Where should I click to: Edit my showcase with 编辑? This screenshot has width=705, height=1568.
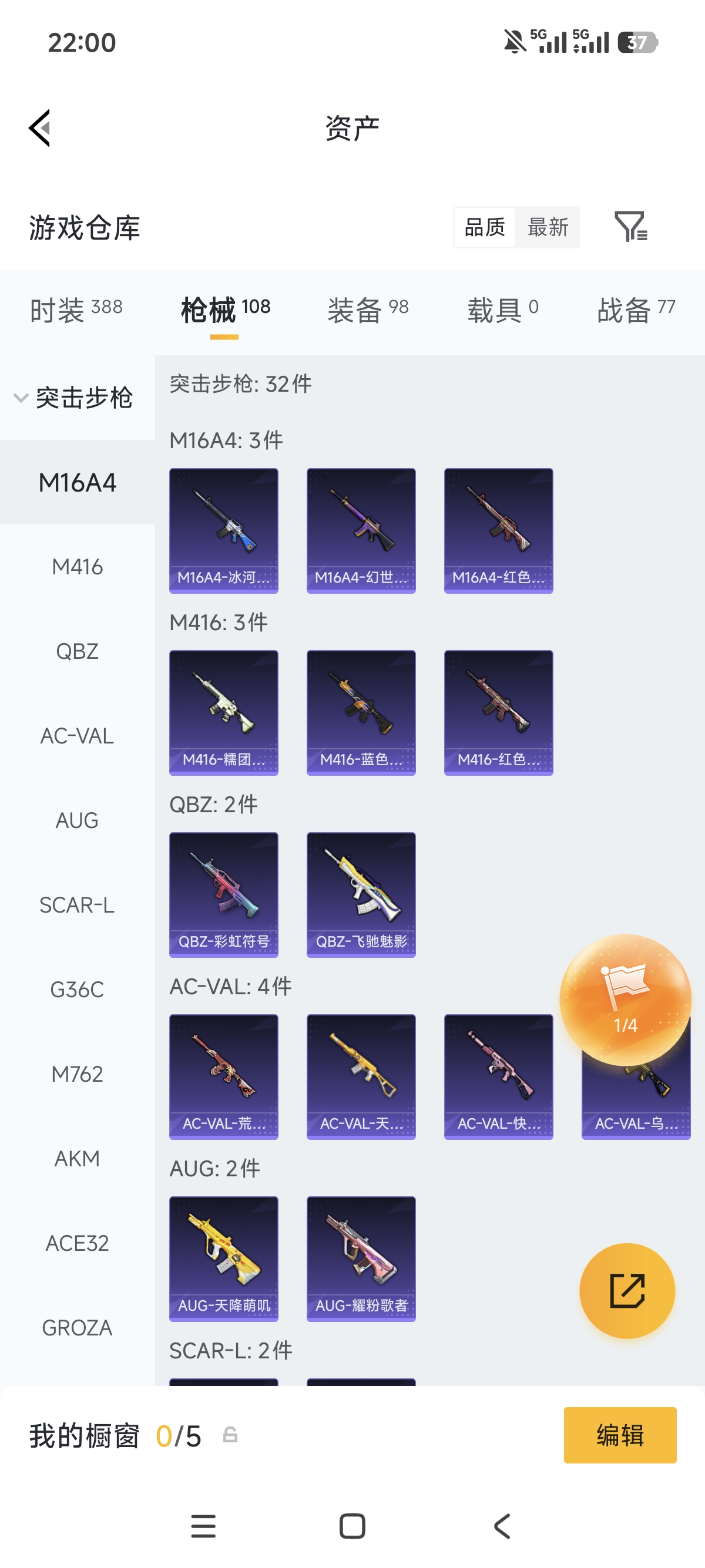pos(620,1435)
